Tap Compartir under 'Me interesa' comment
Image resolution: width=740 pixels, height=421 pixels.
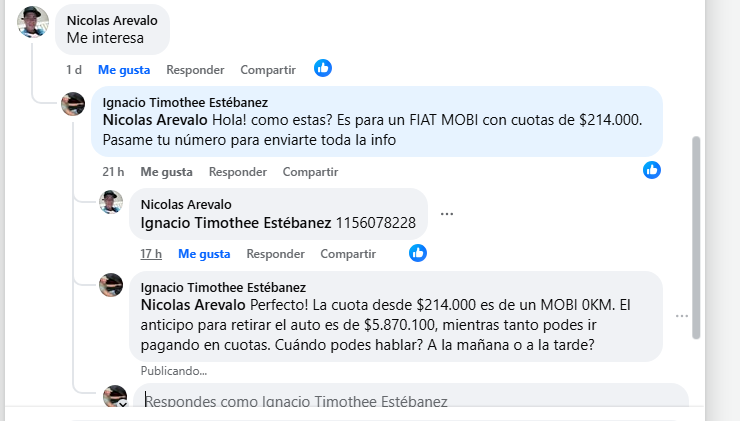[268, 70]
